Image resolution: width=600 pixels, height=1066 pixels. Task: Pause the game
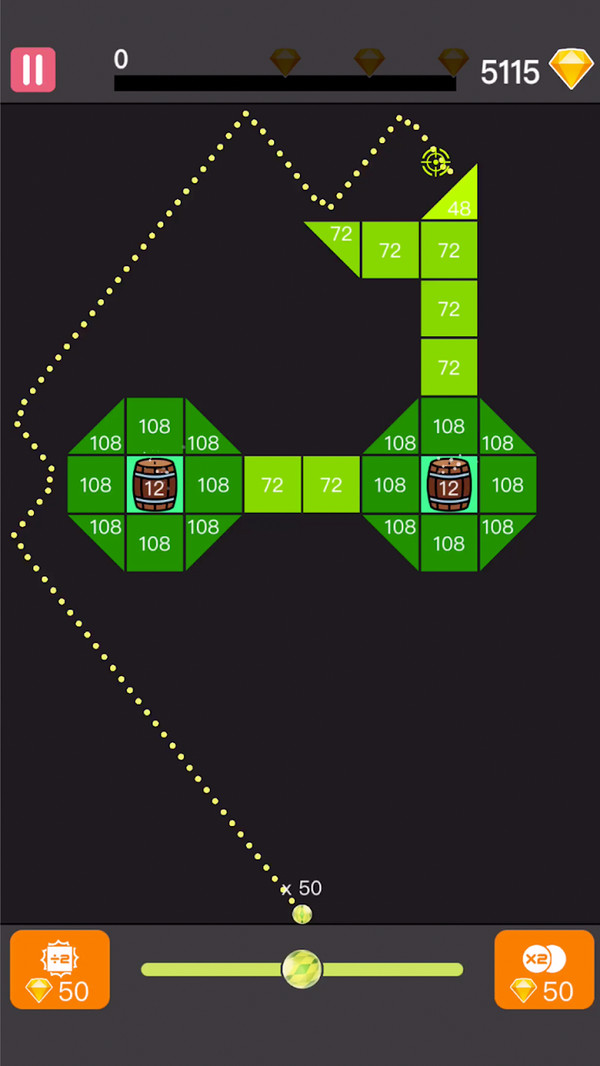pos(33,70)
